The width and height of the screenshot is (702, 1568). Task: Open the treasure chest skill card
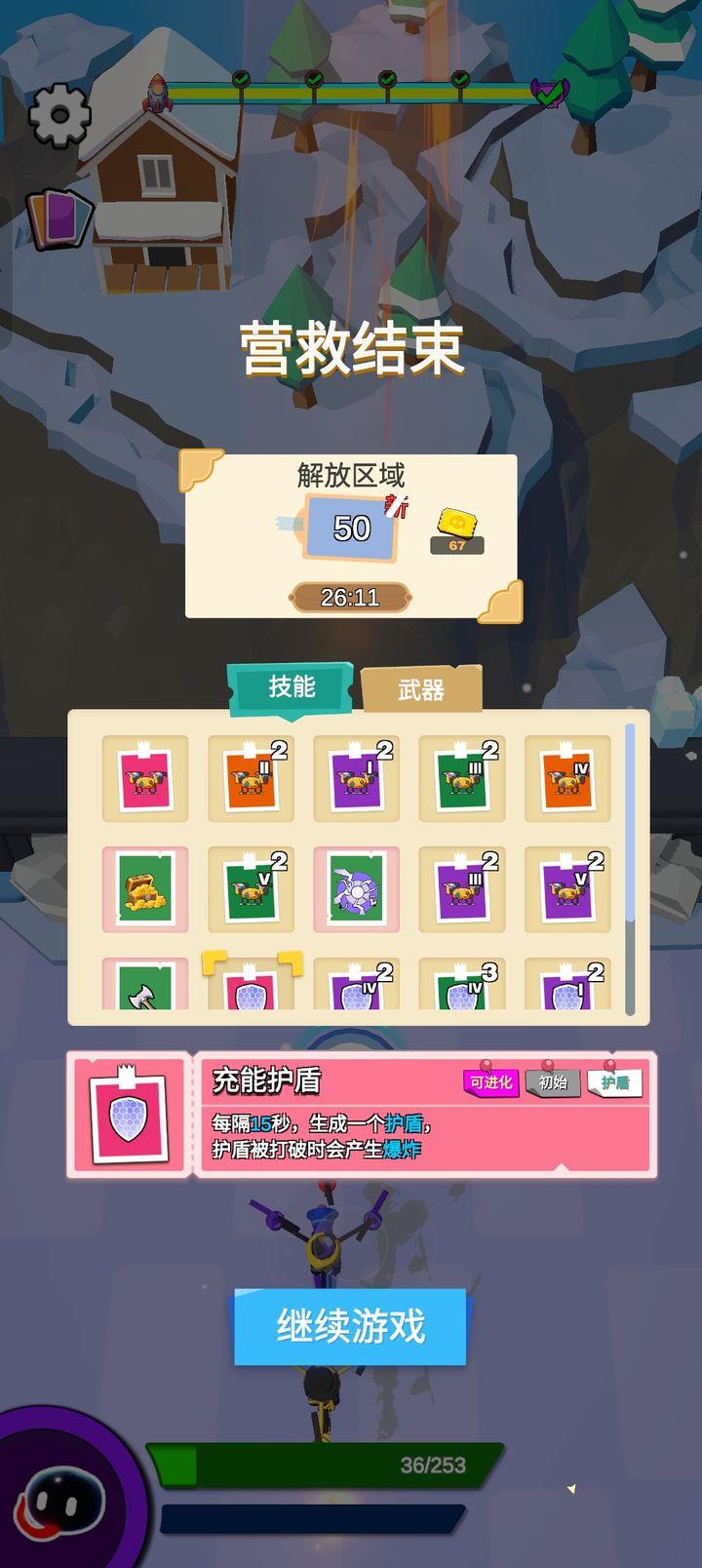[145, 888]
